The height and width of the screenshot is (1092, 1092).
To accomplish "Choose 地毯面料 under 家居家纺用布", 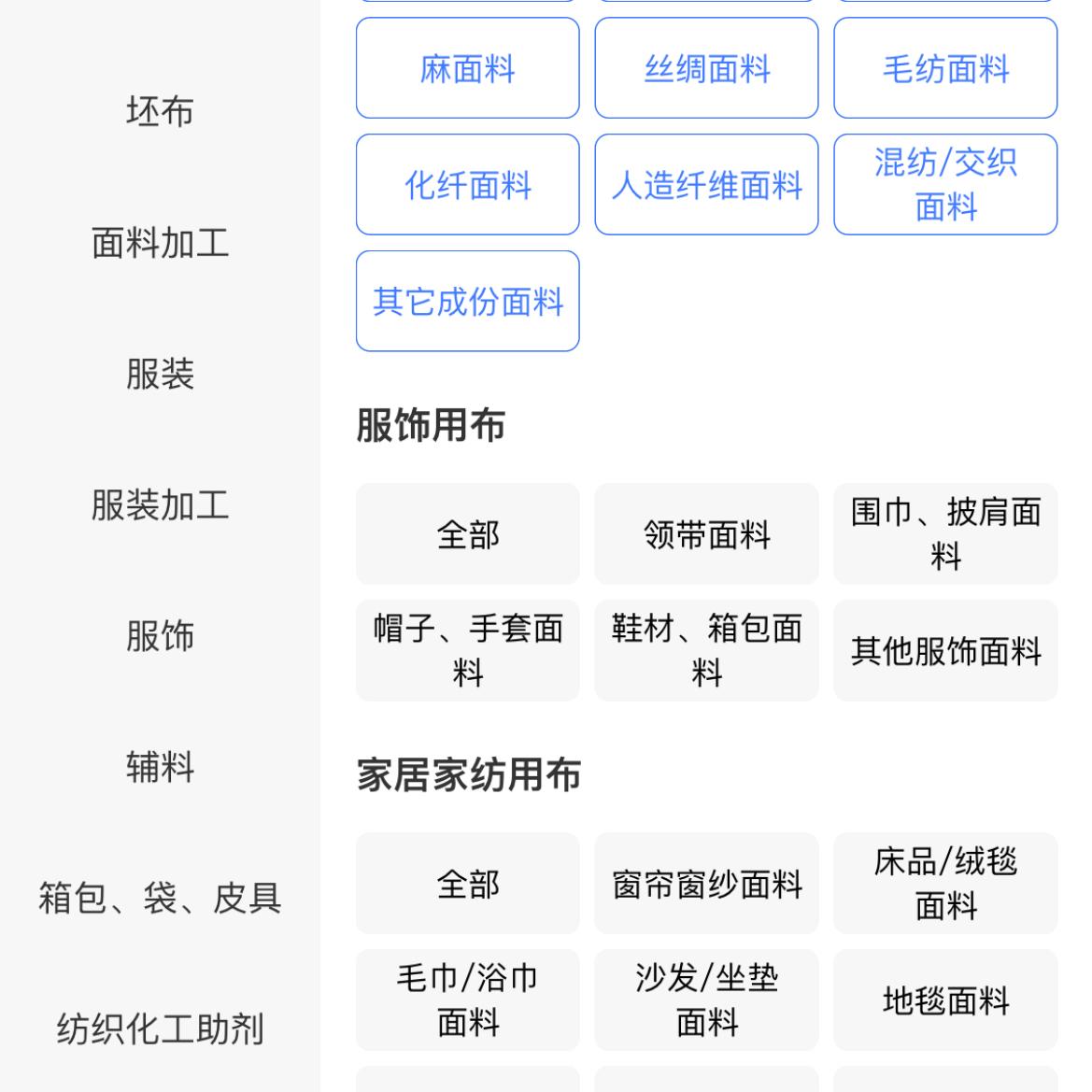I will point(945,1000).
